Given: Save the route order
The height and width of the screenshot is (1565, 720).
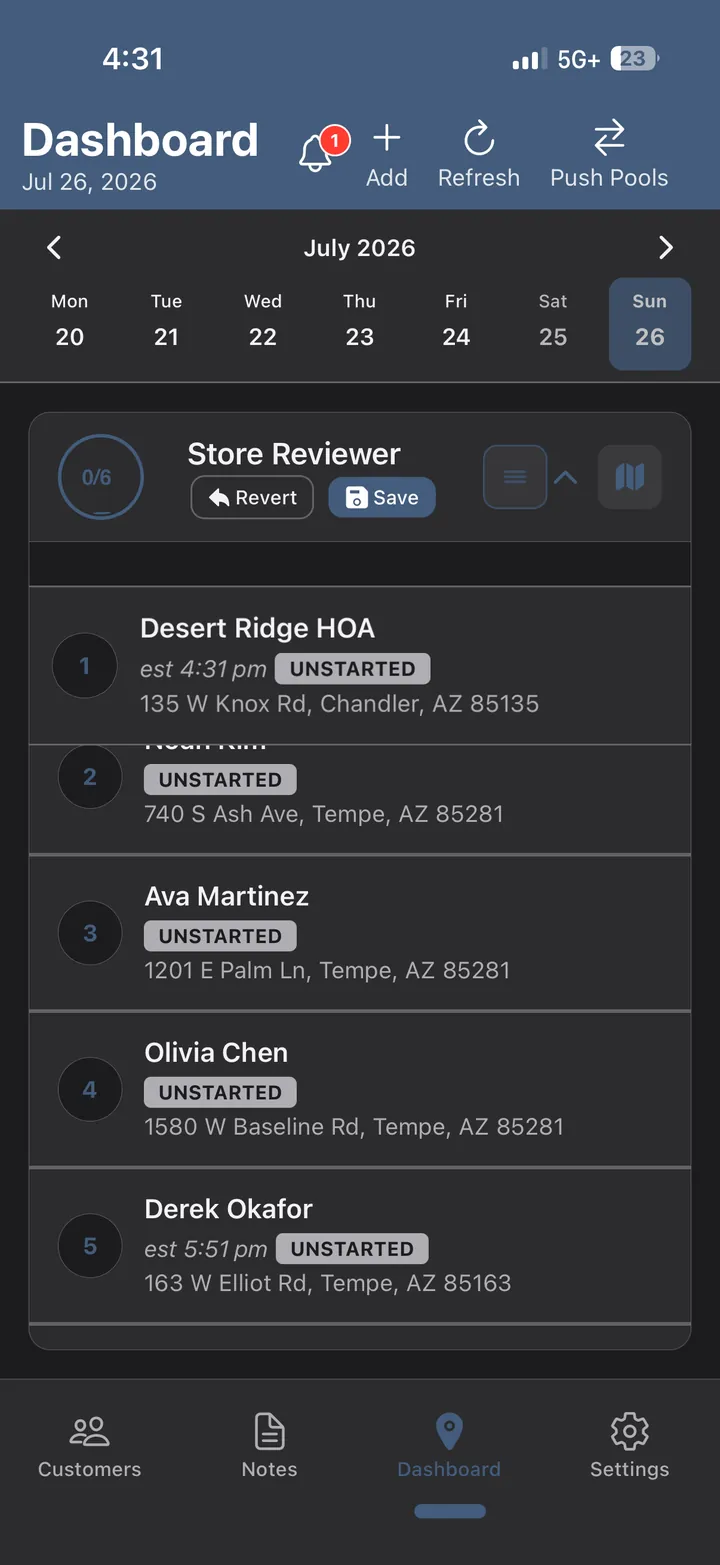Looking at the screenshot, I should coord(382,497).
